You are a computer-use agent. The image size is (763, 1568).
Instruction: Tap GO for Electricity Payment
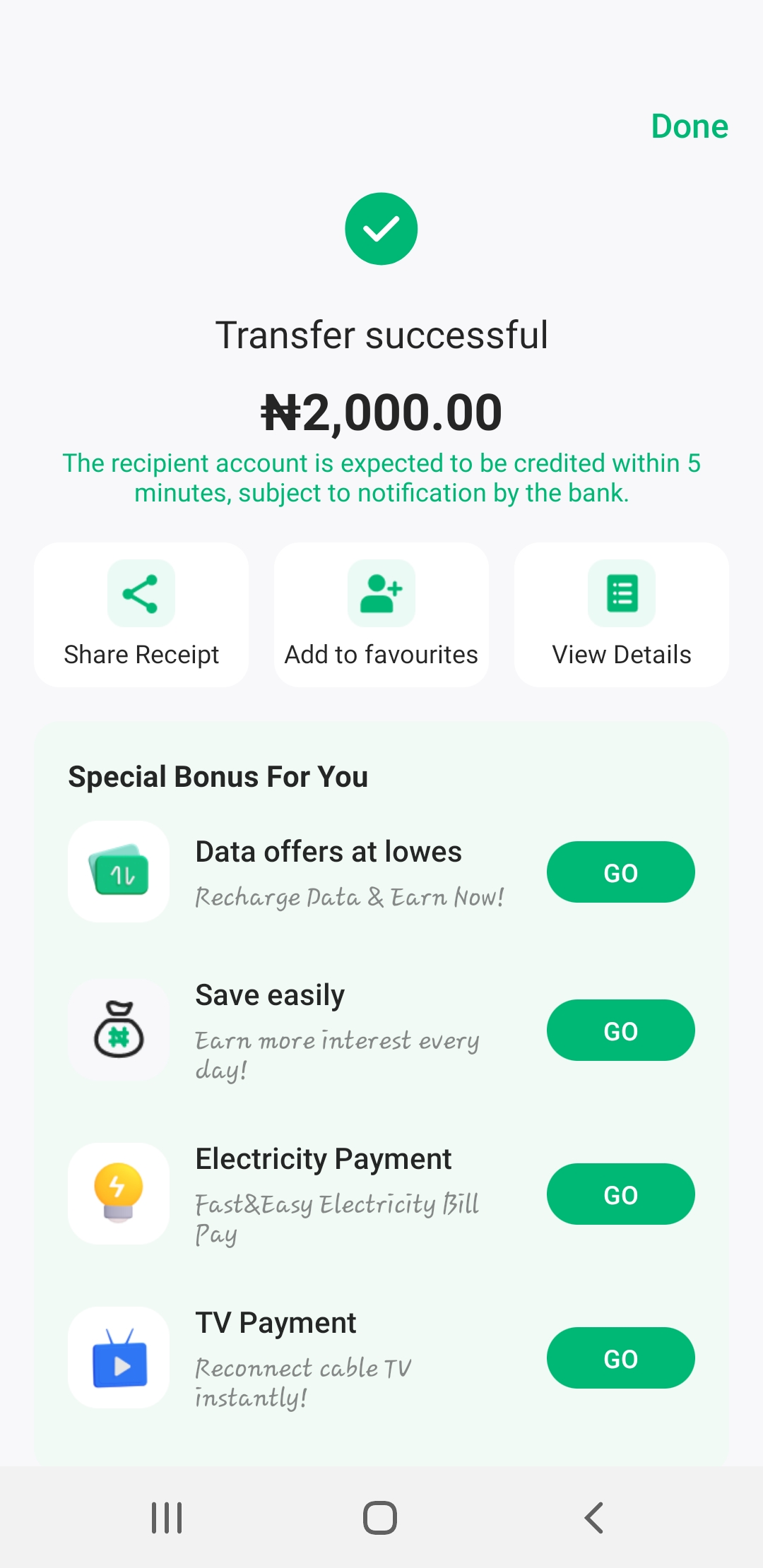(620, 1194)
